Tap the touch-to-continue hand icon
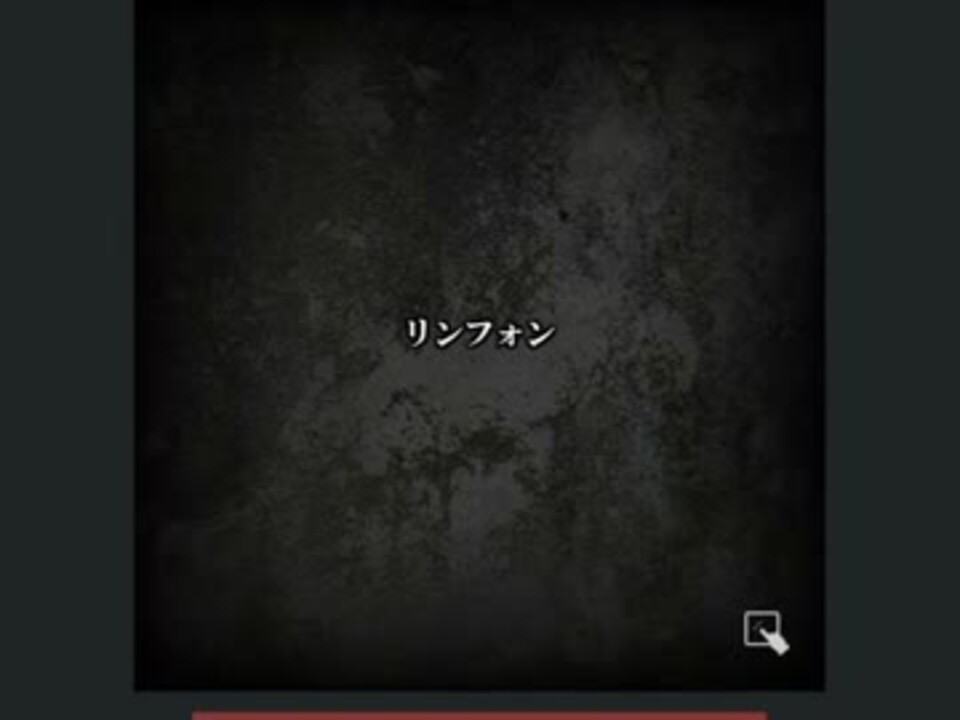This screenshot has width=960, height=720. (766, 633)
